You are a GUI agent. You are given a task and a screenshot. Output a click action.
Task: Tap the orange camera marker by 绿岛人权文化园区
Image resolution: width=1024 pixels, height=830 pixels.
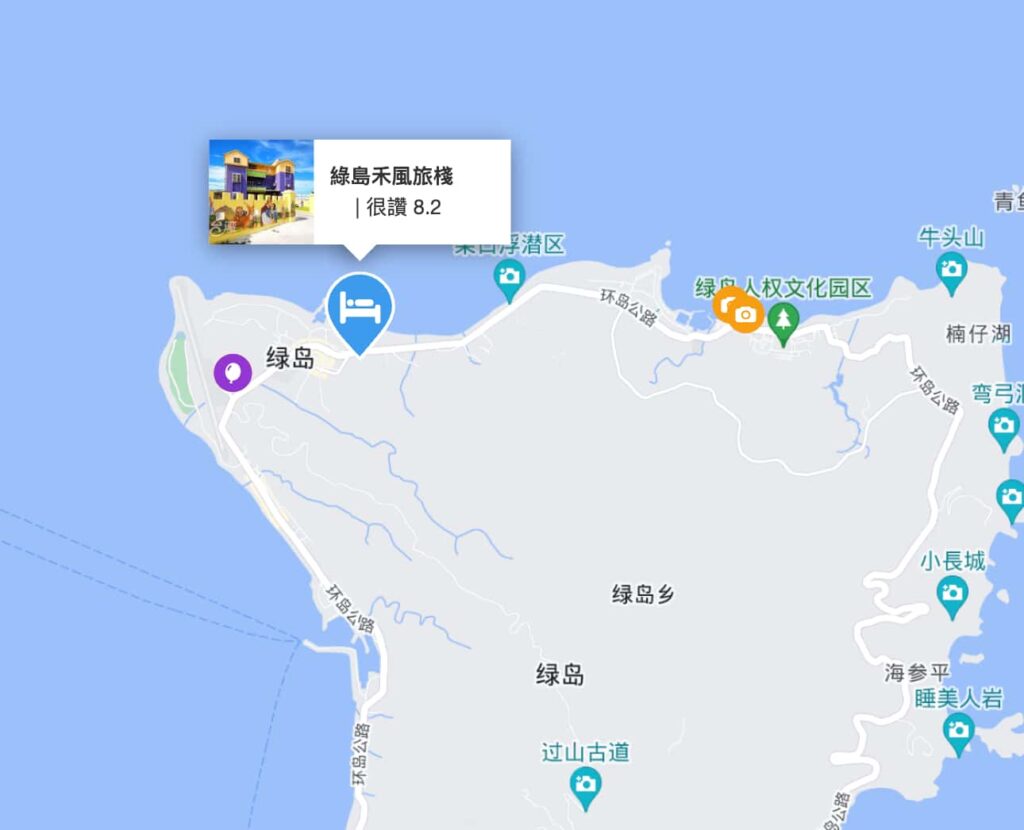pyautogui.click(x=744, y=314)
